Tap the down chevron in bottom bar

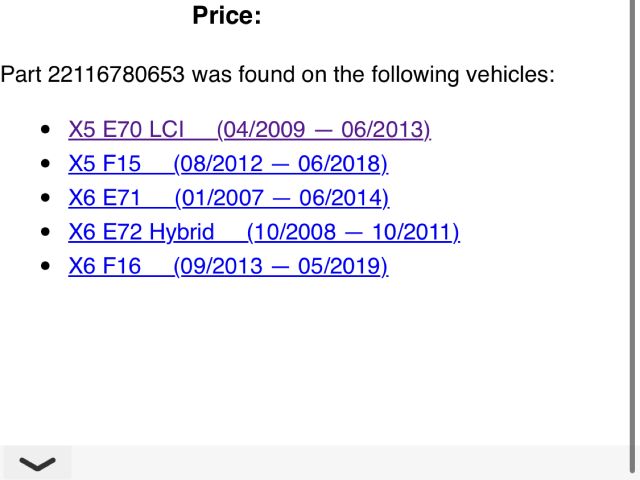(x=37, y=463)
